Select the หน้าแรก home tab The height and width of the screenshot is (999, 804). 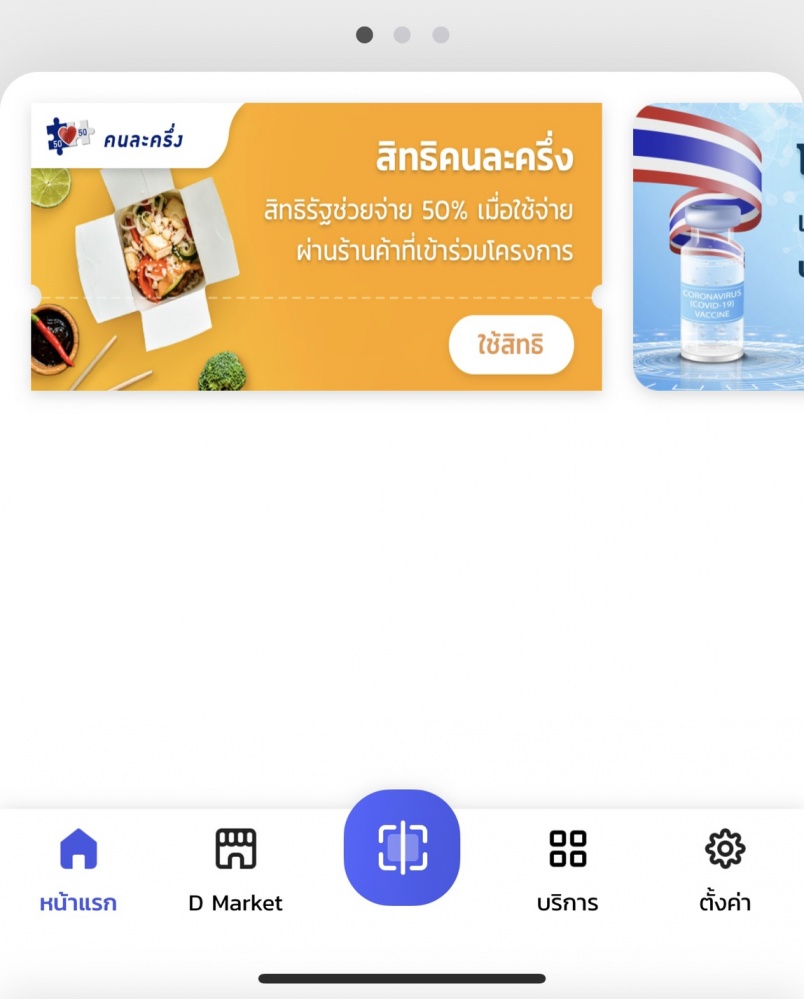tap(78, 868)
